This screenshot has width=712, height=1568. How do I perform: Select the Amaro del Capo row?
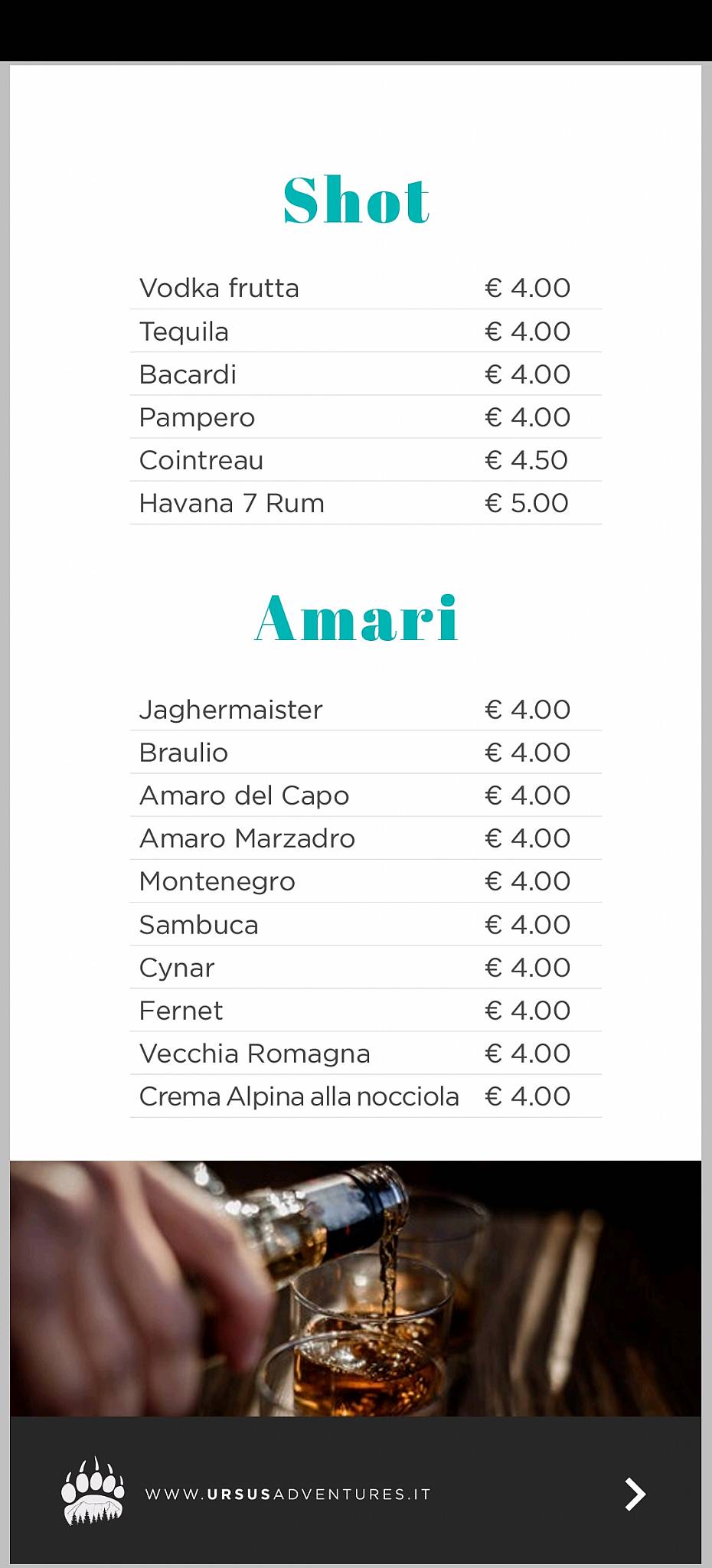243,795
